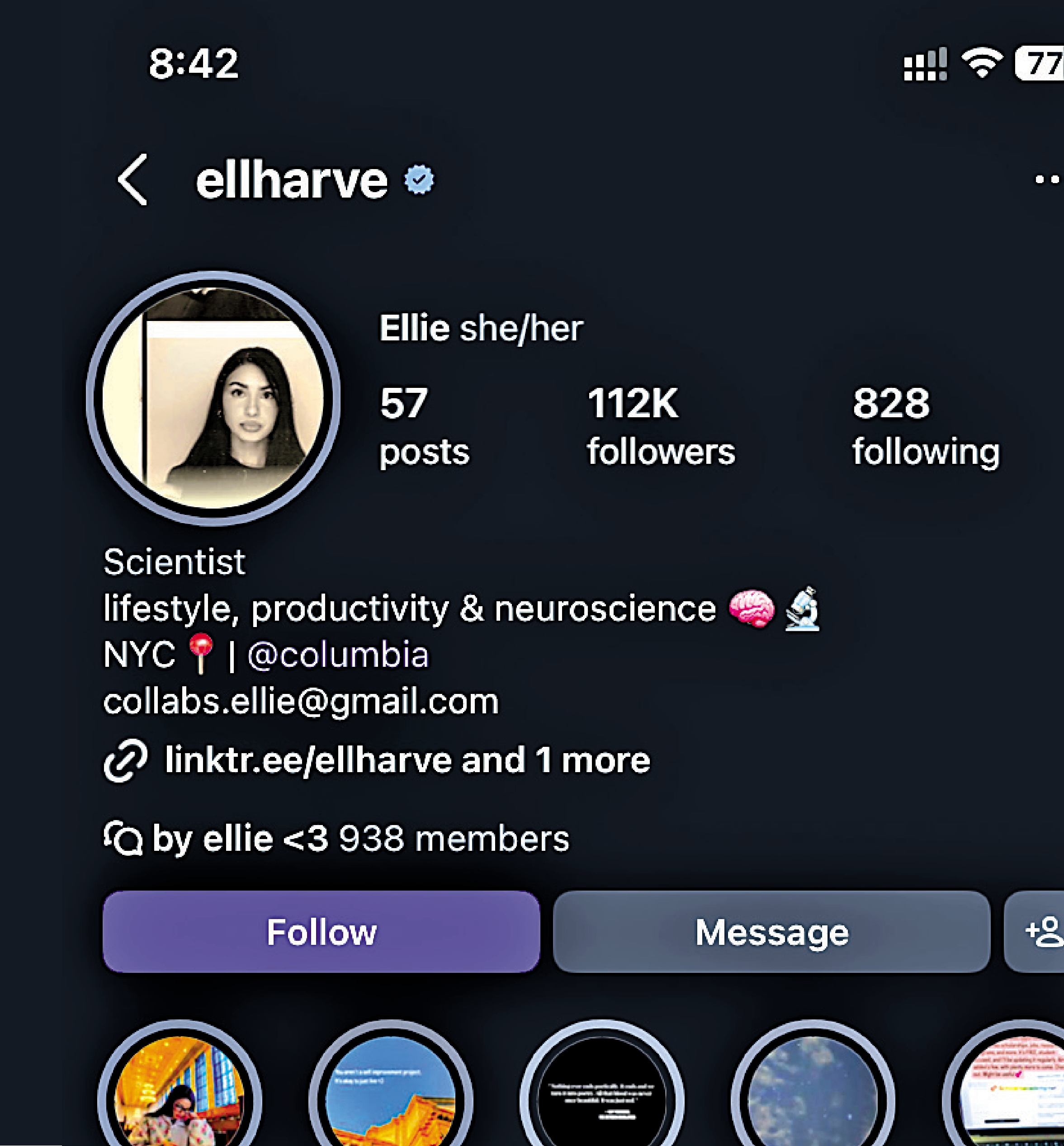Screen dimensions: 1064x1146
Task: Go back using the arrow beside ellharve
Action: pos(132,179)
